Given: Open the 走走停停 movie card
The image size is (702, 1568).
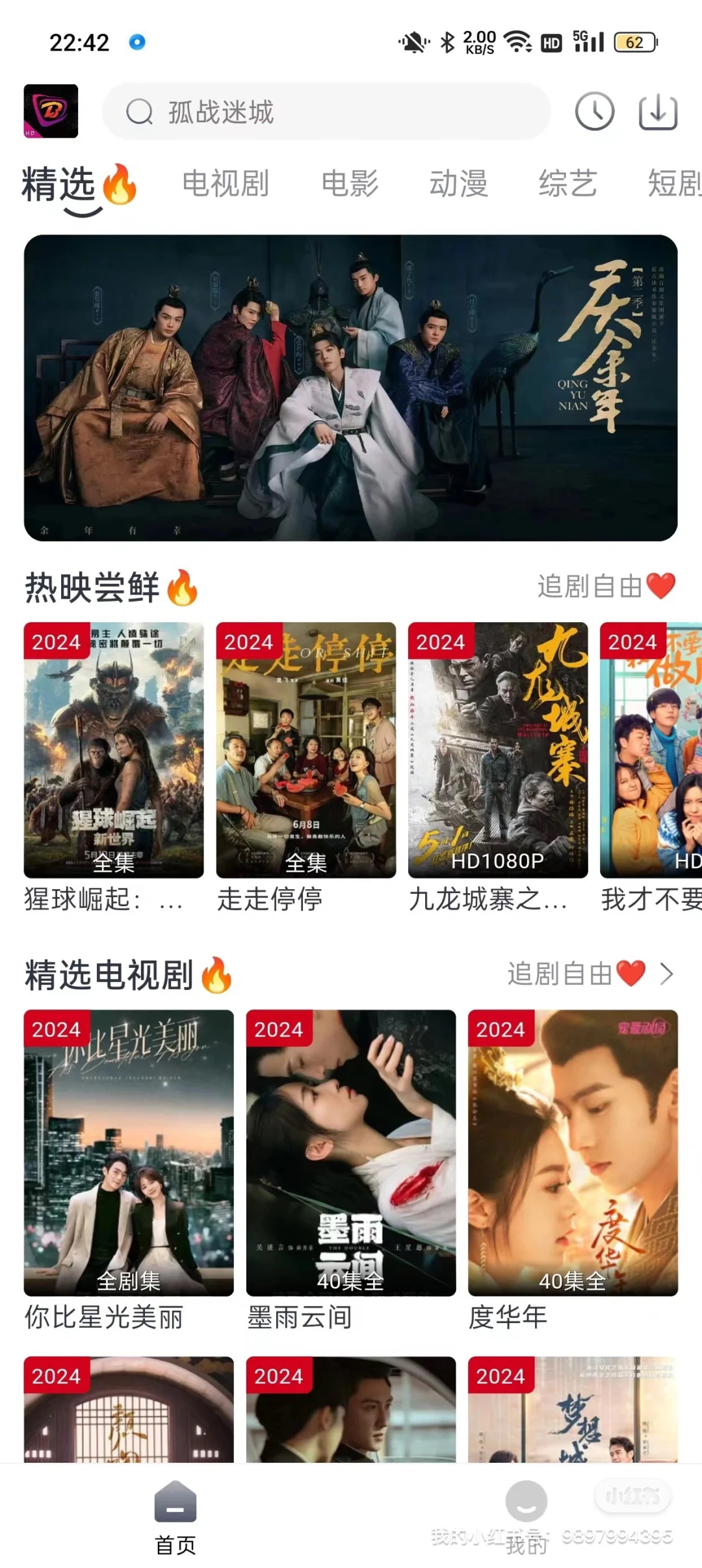Looking at the screenshot, I should (306, 750).
